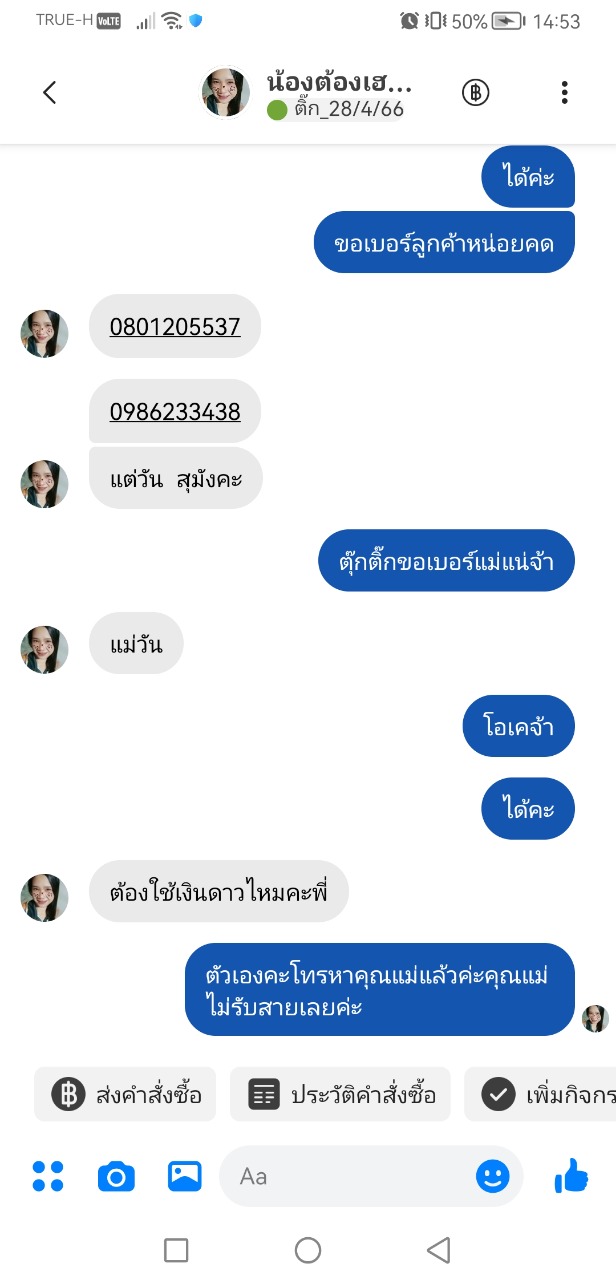Screen dimensions: 616x1280
Task: Call the number 0801205537
Action: pos(175,326)
